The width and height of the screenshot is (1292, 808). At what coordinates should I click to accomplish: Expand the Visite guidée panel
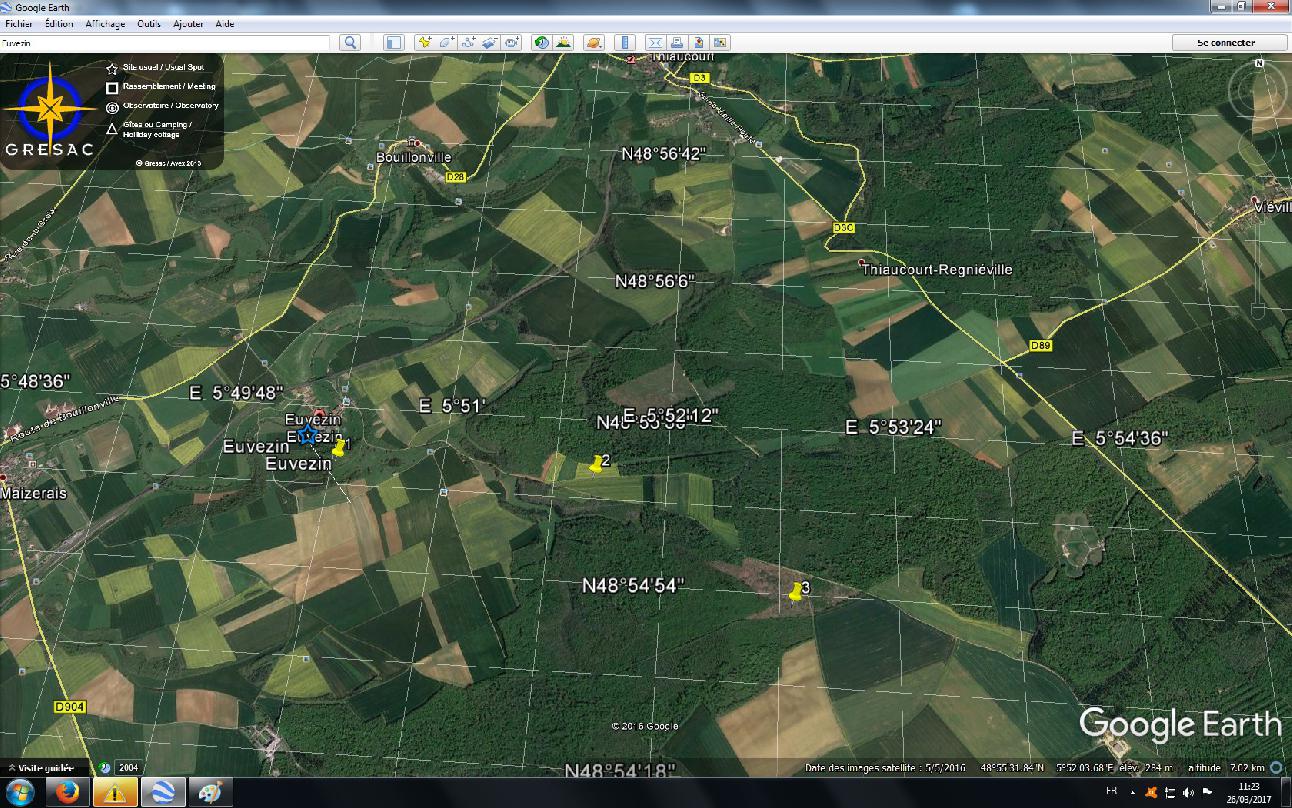[x=40, y=768]
